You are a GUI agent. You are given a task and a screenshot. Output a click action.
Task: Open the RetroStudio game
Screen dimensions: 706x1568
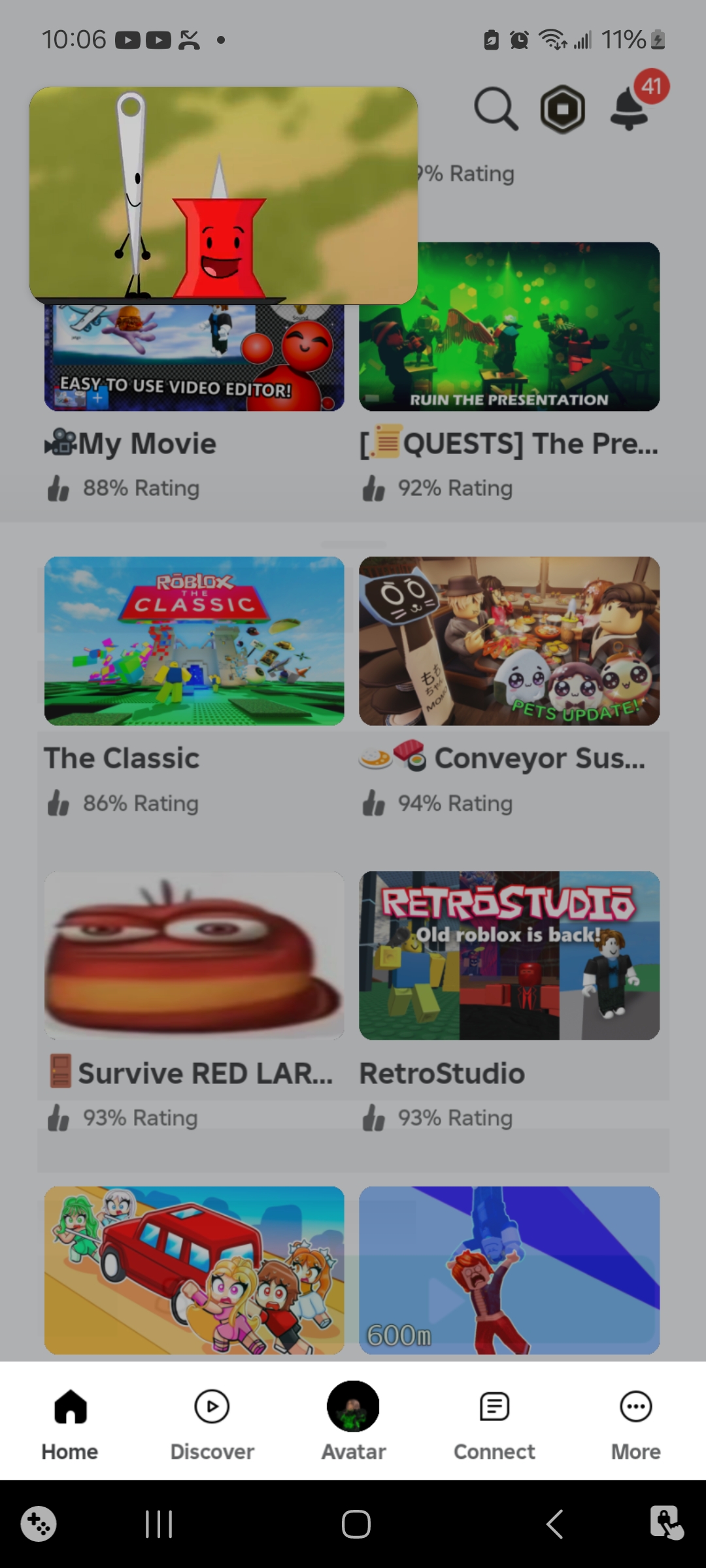point(509,955)
